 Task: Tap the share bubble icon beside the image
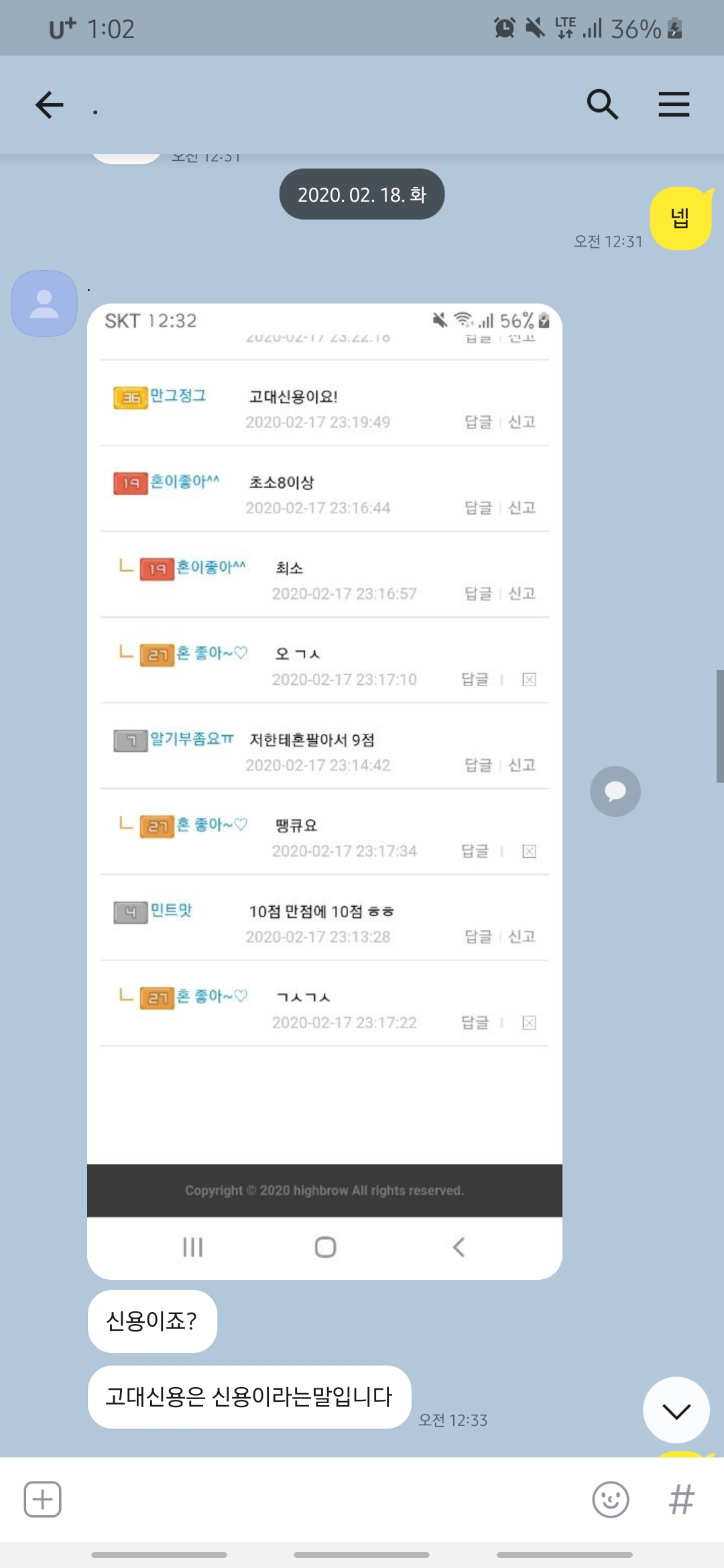point(615,791)
